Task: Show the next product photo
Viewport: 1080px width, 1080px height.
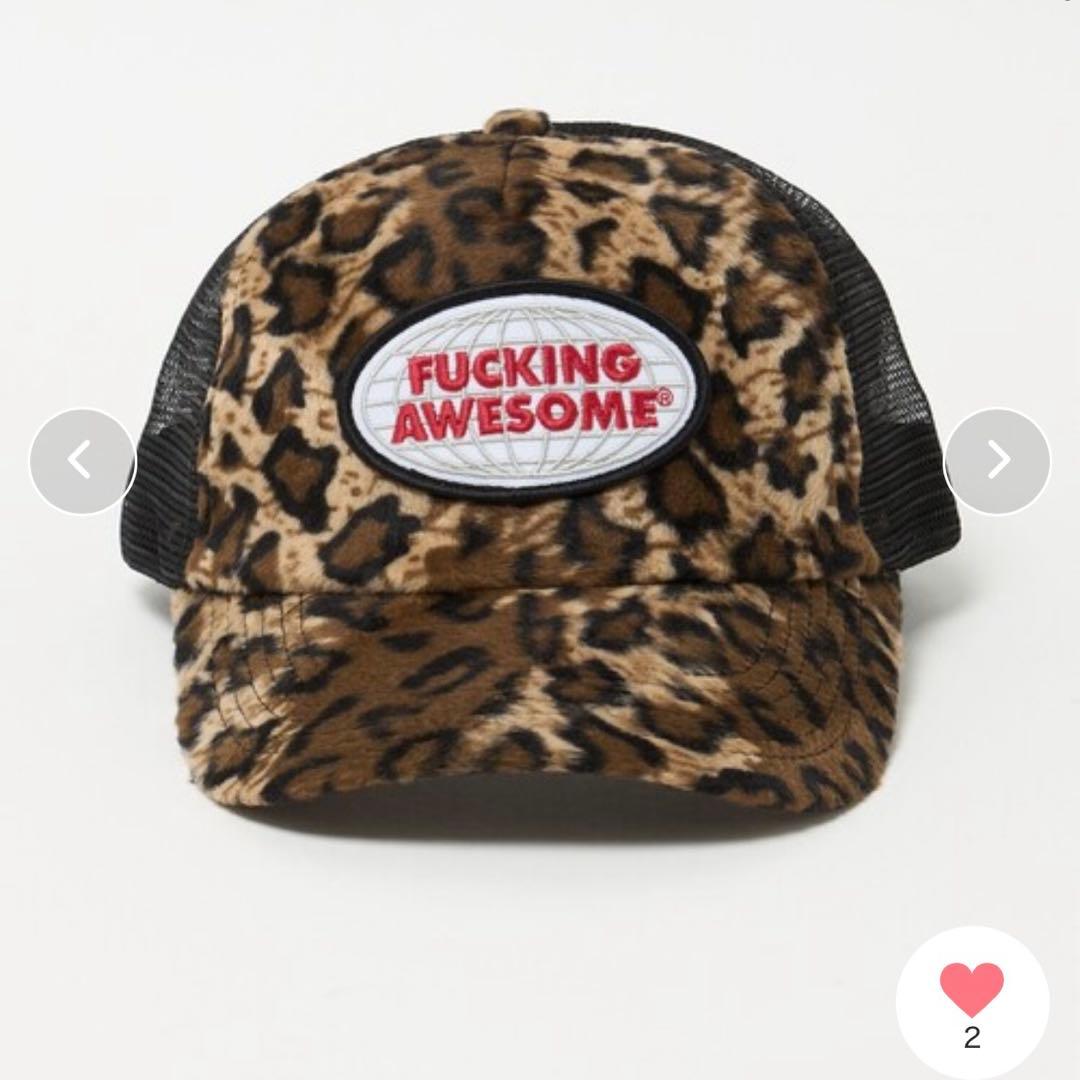Action: (997, 461)
